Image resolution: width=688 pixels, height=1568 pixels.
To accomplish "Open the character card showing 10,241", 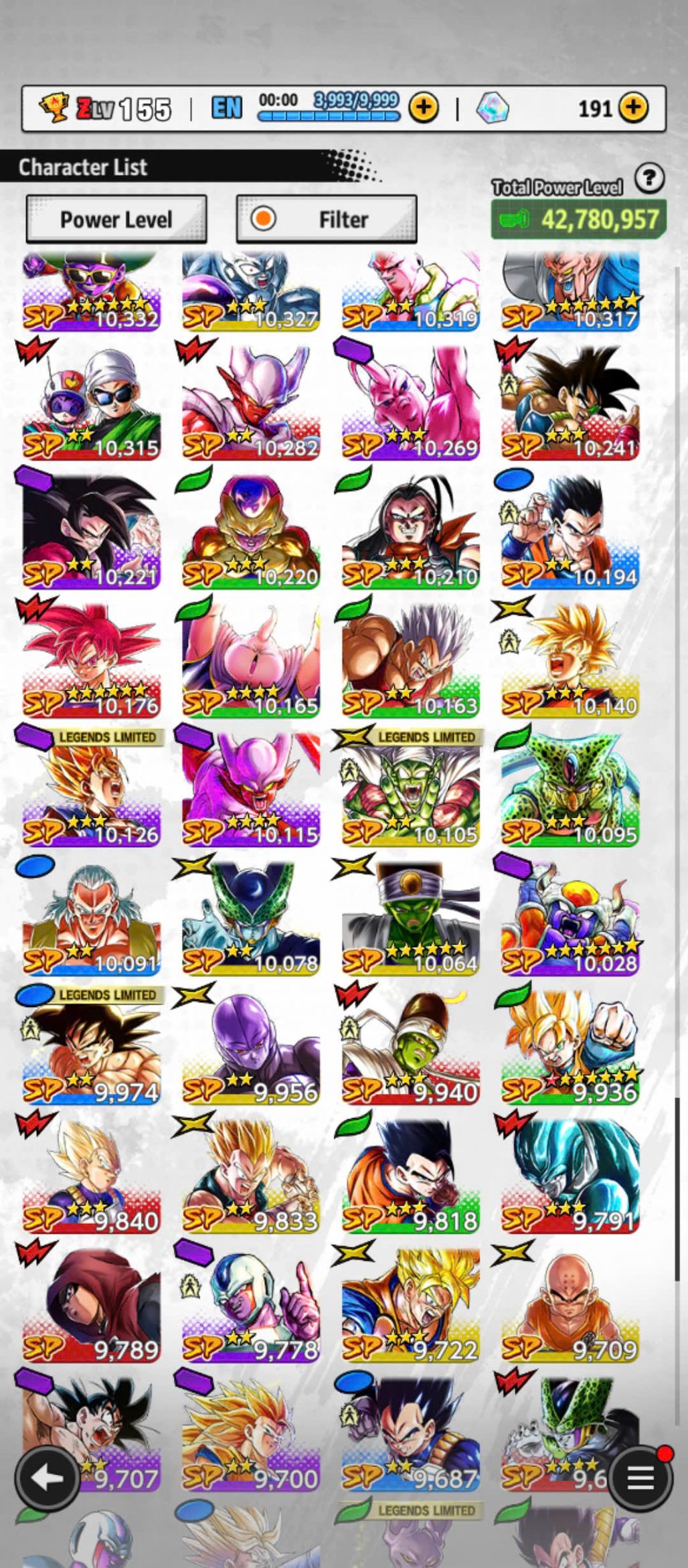I will coord(570,403).
